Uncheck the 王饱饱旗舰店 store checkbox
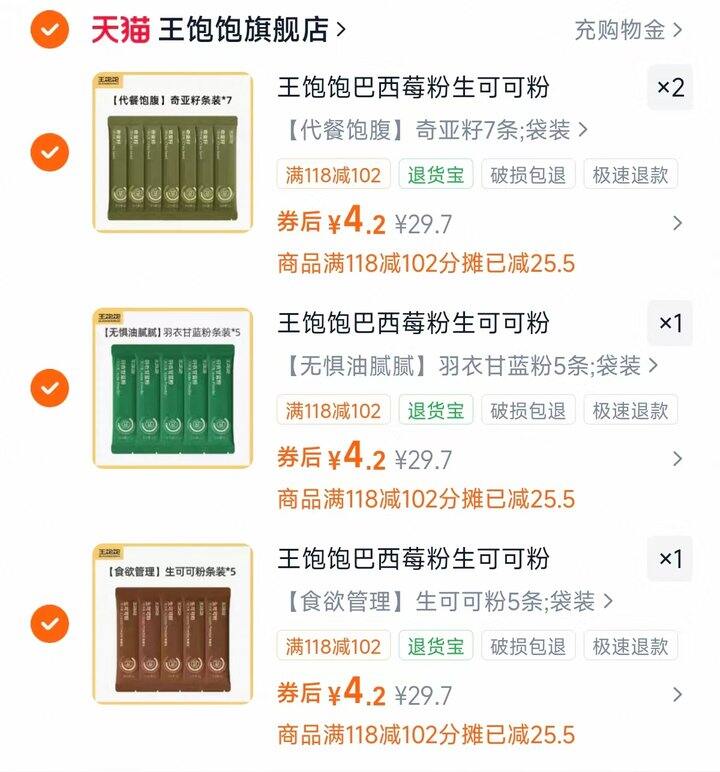Screen dimensions: 720x772 tap(49, 30)
